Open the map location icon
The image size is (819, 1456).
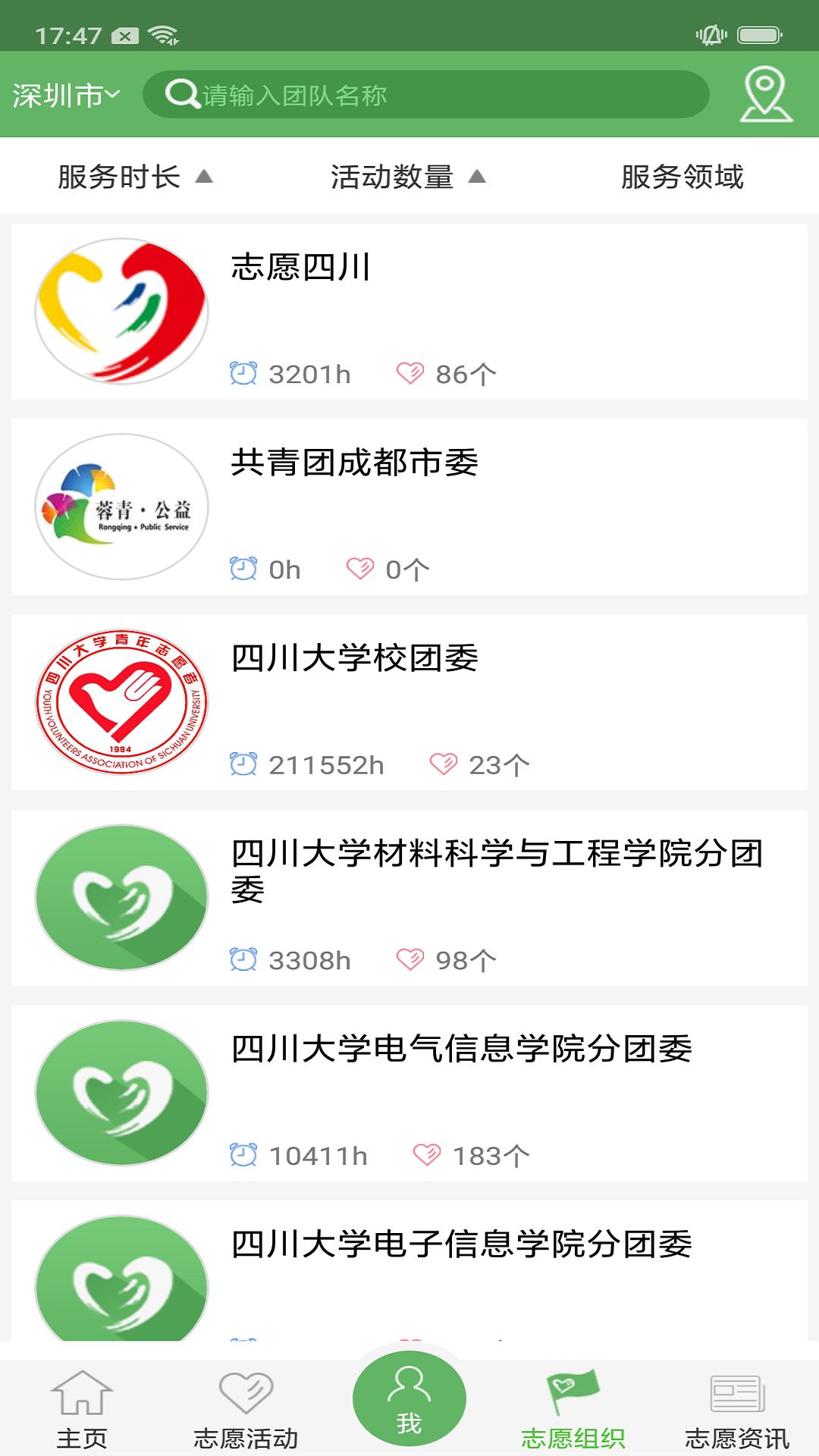click(x=765, y=95)
